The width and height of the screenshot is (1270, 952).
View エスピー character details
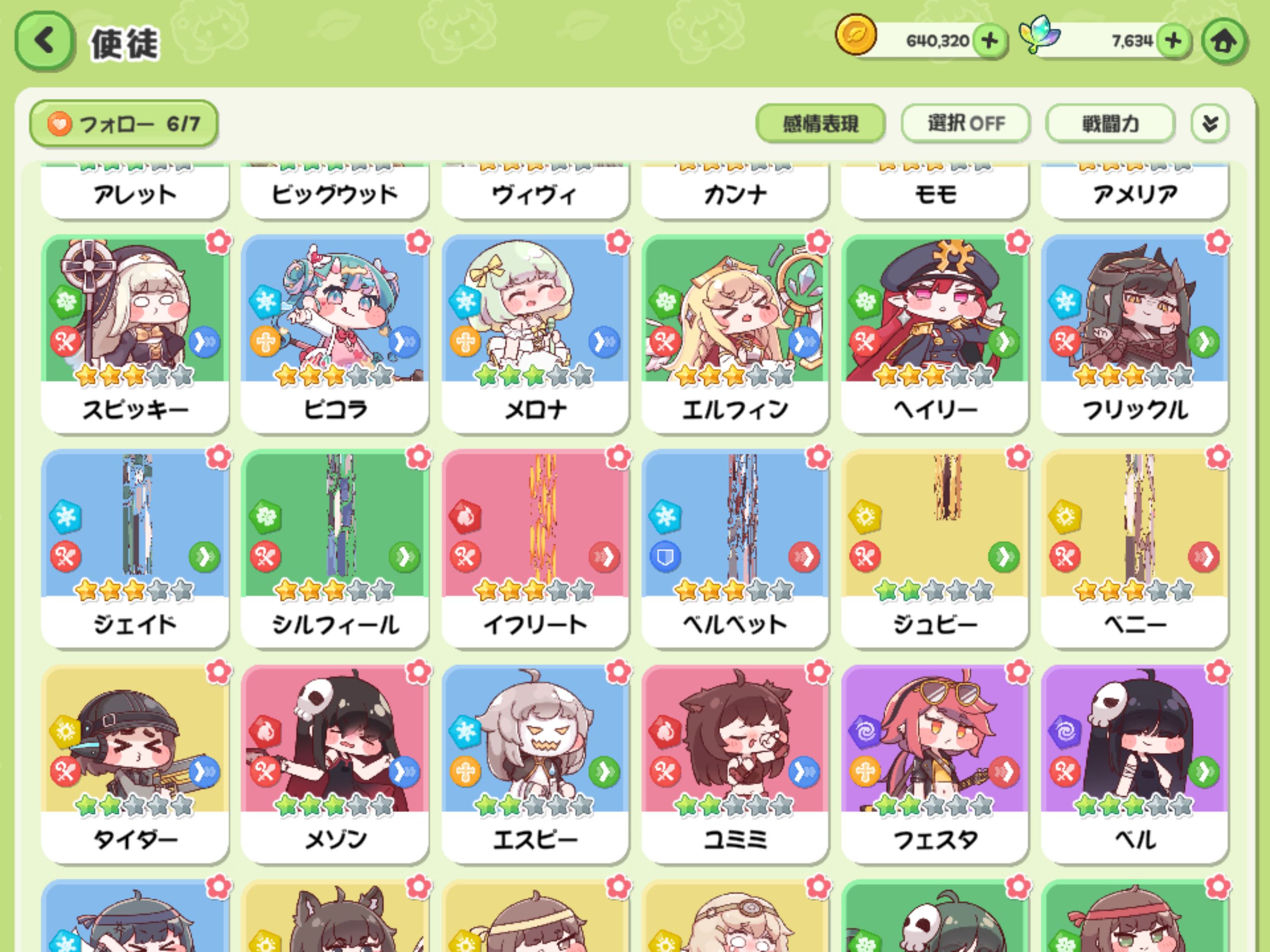point(535,764)
